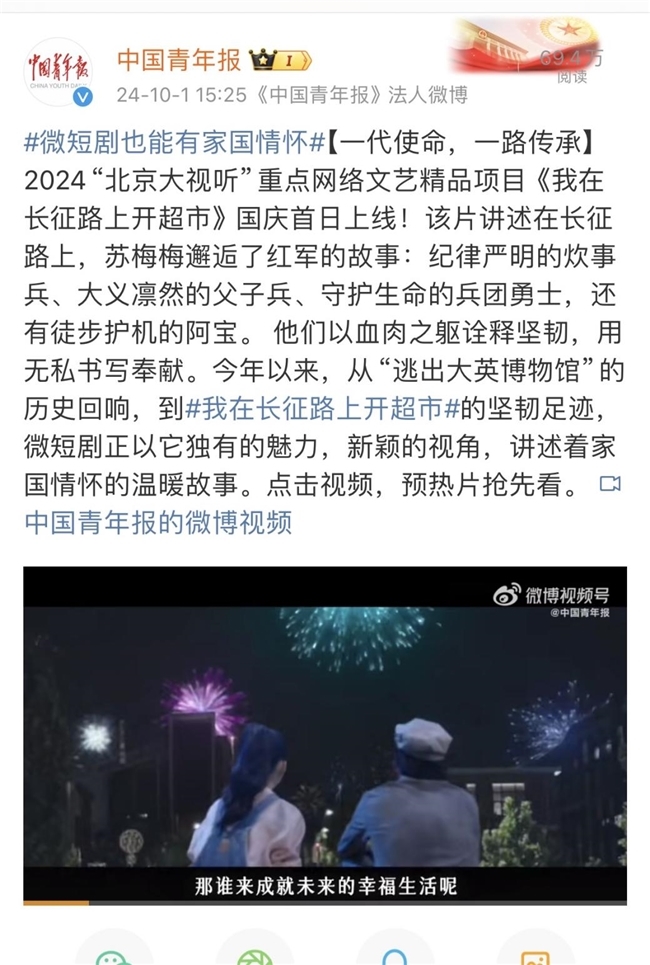This screenshot has width=650, height=965.
Task: Tap the orange image share icon
Action: click(535, 952)
